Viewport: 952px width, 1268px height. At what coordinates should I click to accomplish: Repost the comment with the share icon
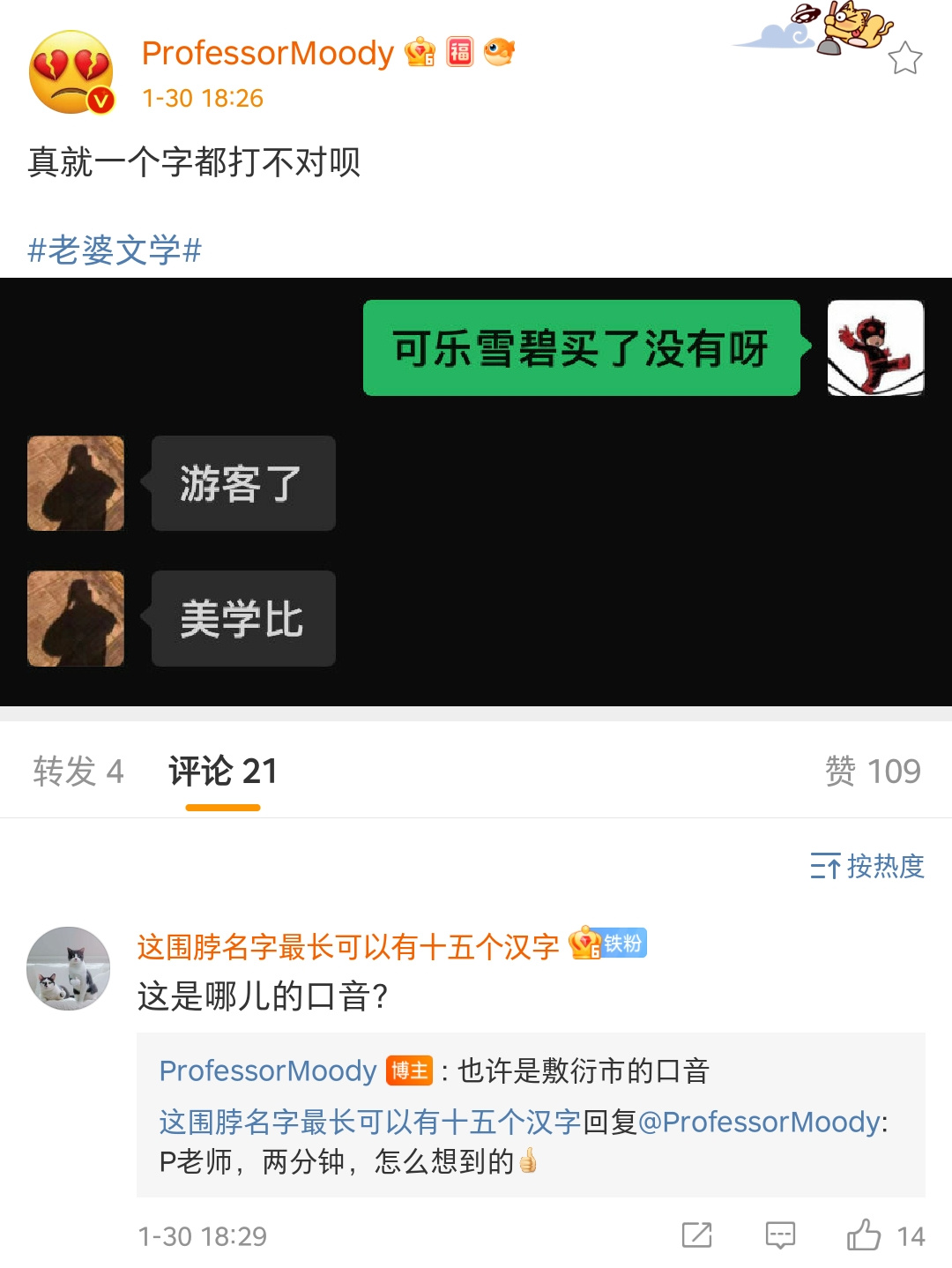696,1234
